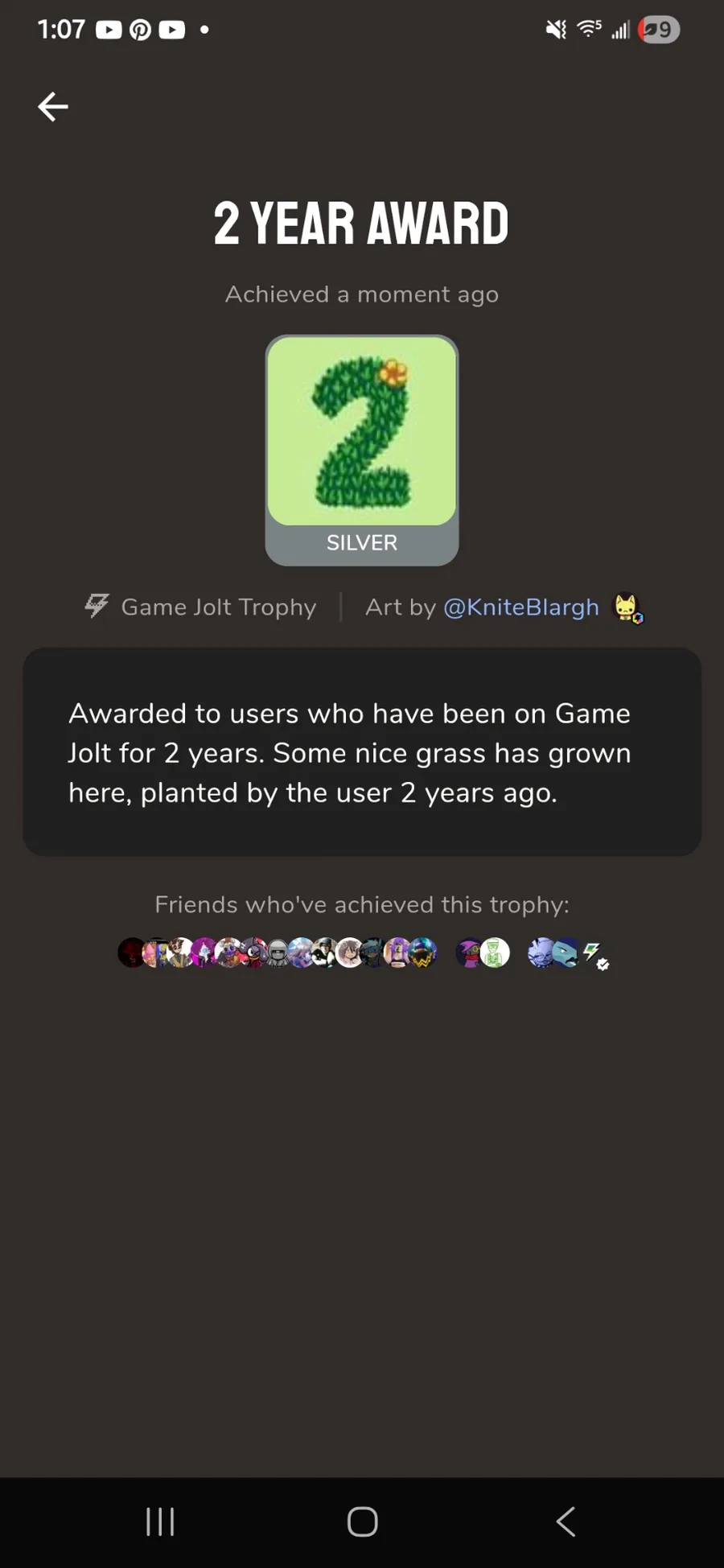Go to the home screen
Viewport: 724px width, 1568px height.
(362, 1521)
